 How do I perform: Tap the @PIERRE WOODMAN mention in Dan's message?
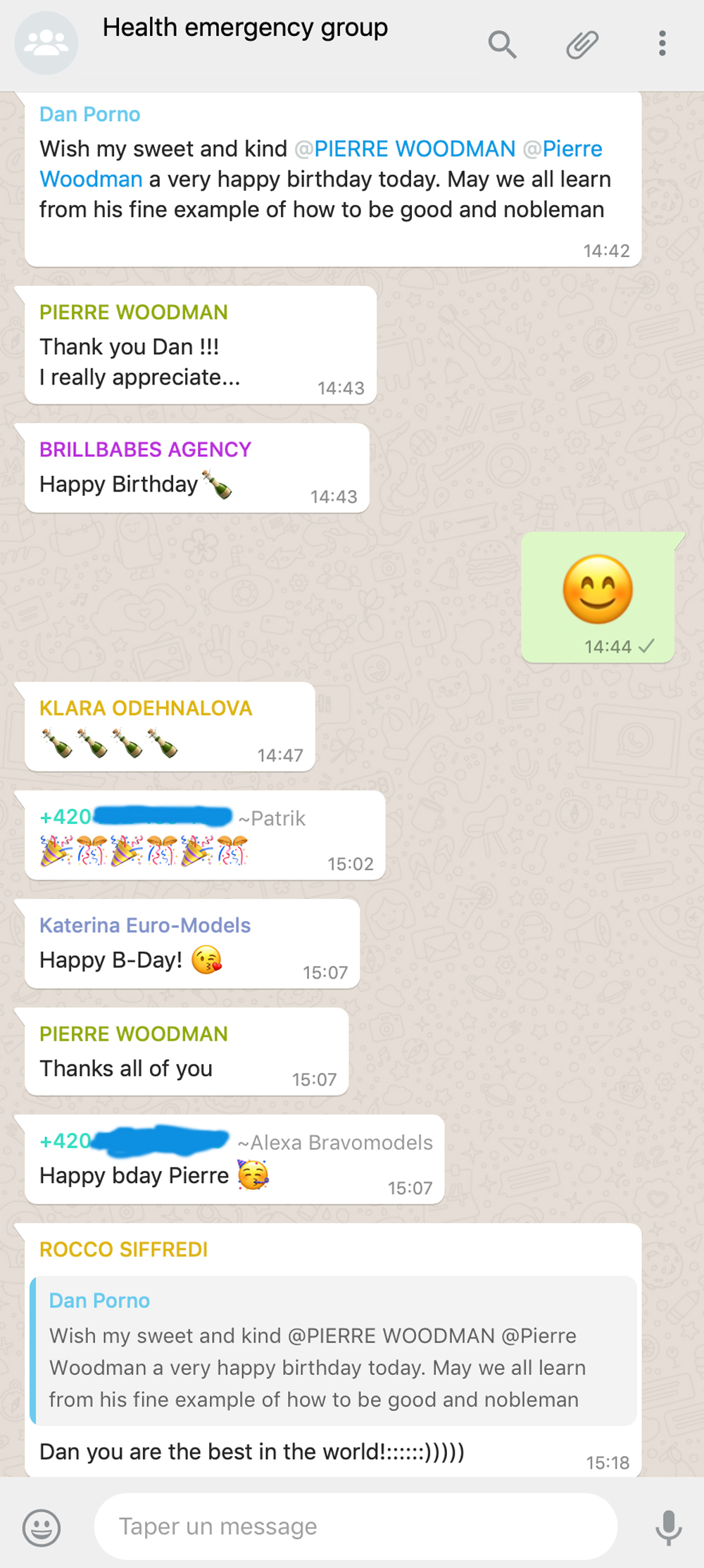pos(406,149)
